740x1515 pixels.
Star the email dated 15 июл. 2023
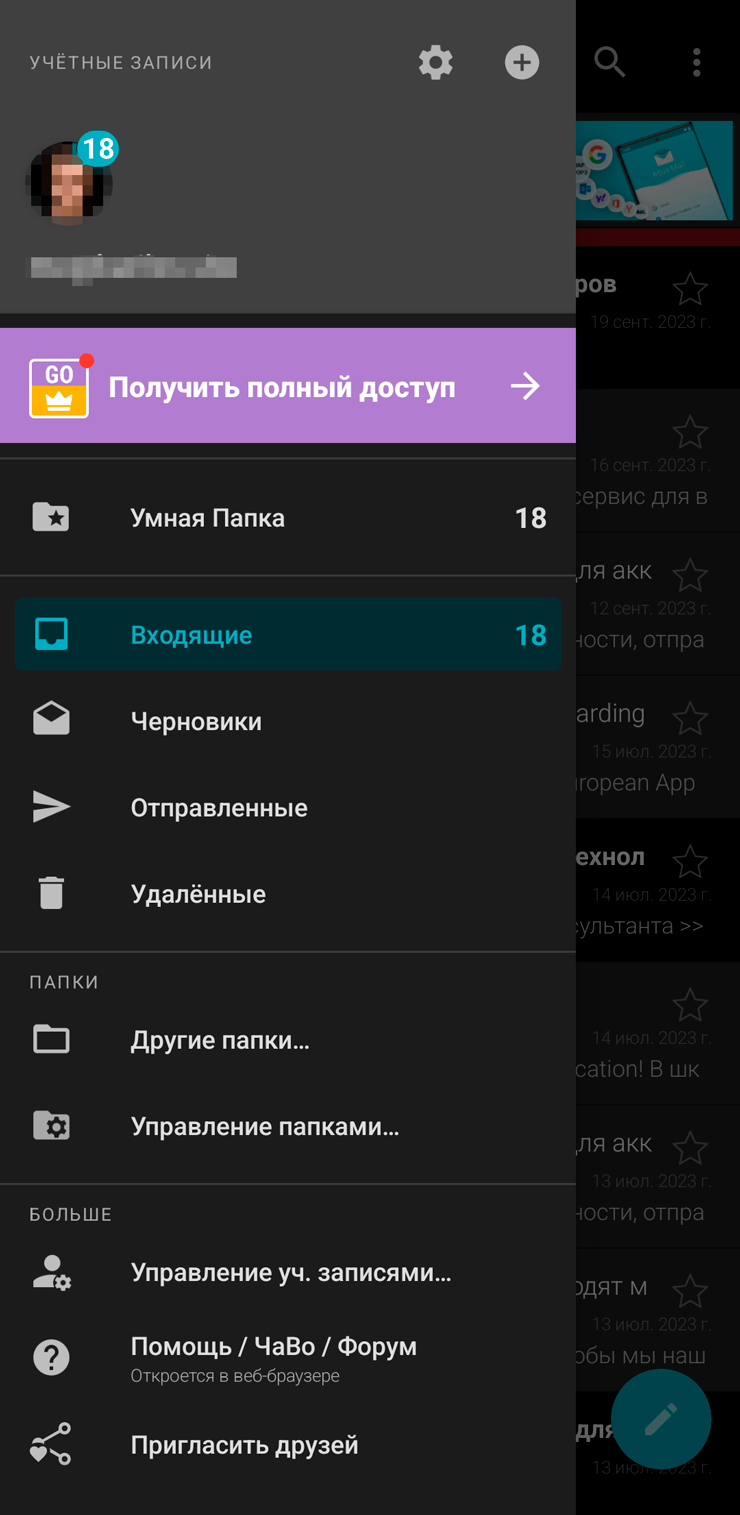point(690,718)
